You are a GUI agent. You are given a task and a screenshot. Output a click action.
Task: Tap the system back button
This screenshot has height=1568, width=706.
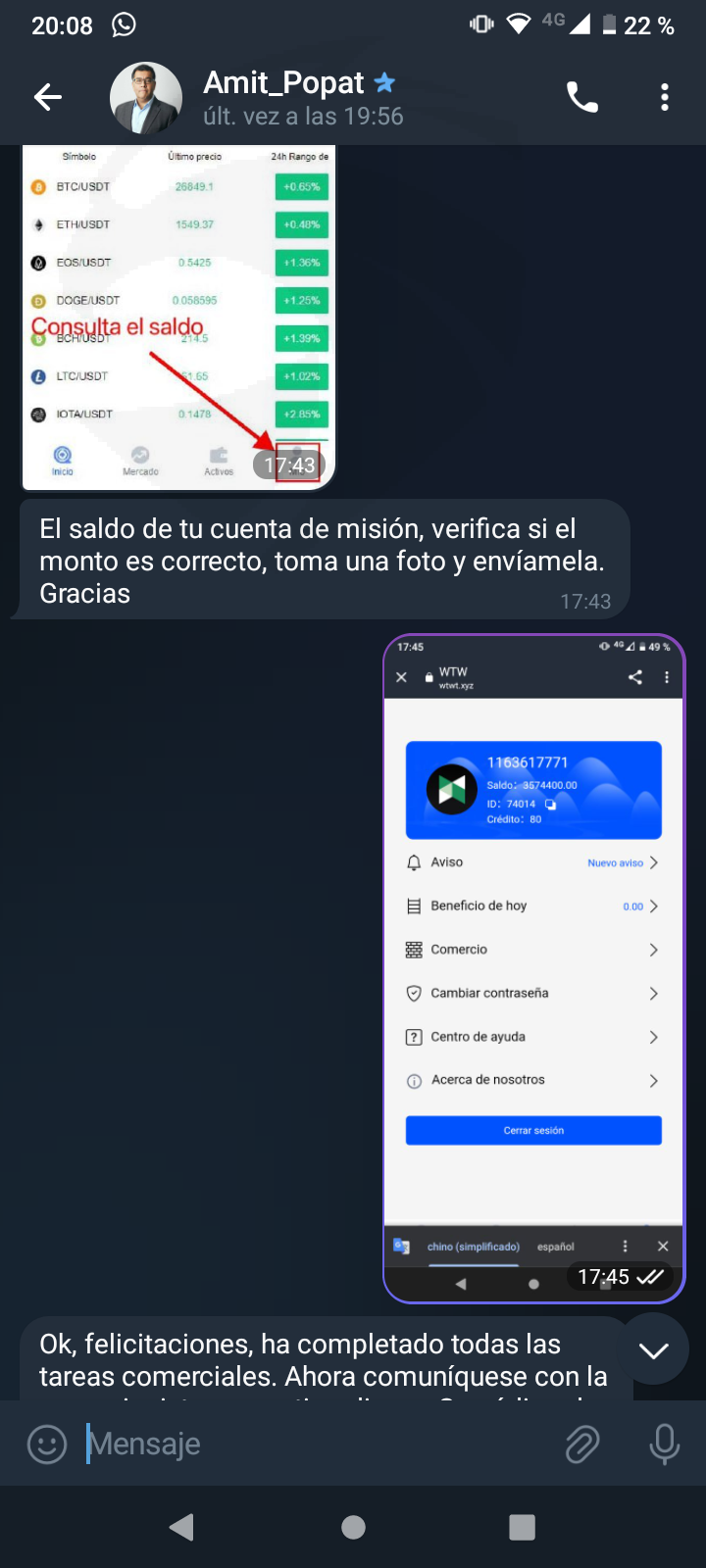[x=181, y=1527]
